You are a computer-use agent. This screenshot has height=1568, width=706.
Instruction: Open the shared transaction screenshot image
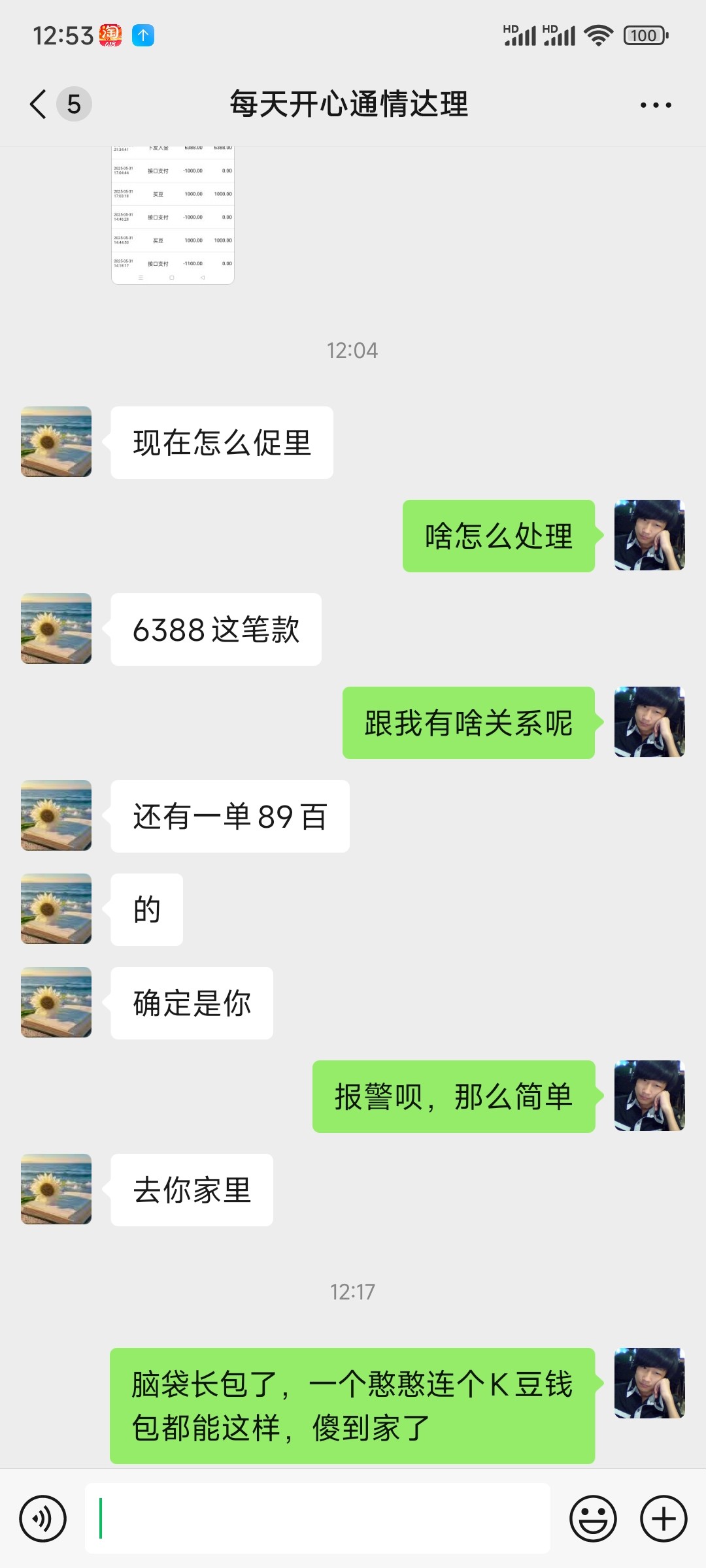(x=173, y=214)
